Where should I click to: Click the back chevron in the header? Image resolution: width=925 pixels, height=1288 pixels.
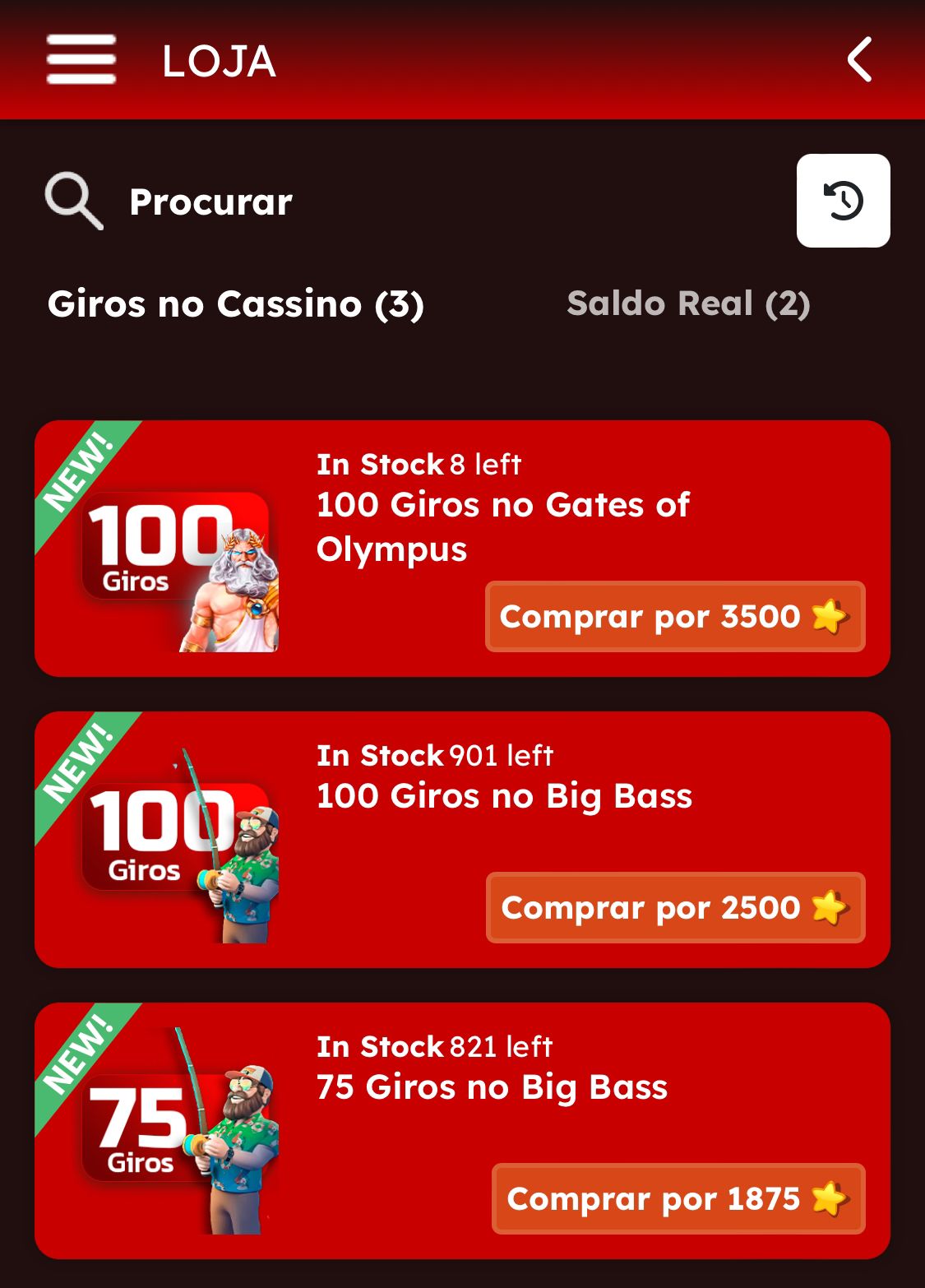click(861, 59)
